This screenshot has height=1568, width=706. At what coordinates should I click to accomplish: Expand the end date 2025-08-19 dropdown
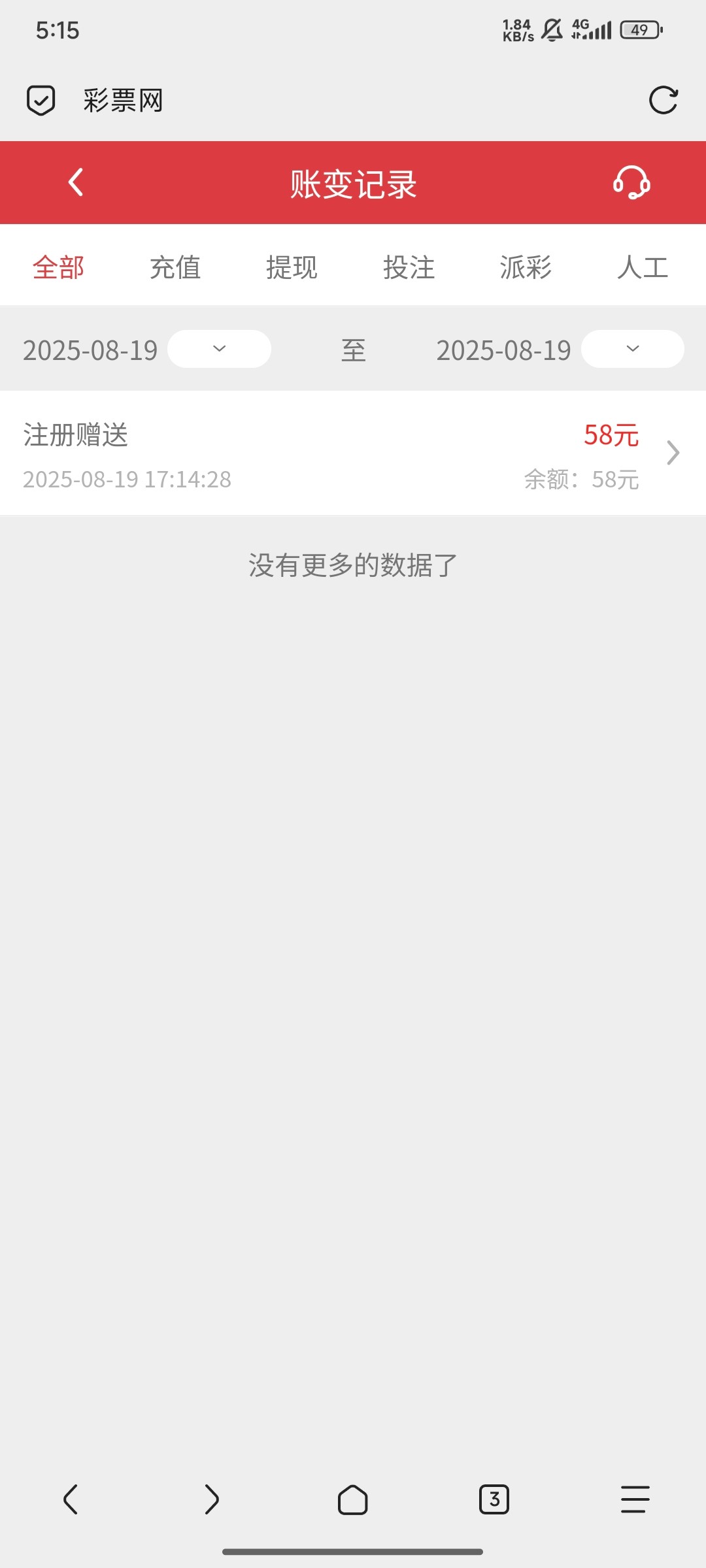click(631, 349)
